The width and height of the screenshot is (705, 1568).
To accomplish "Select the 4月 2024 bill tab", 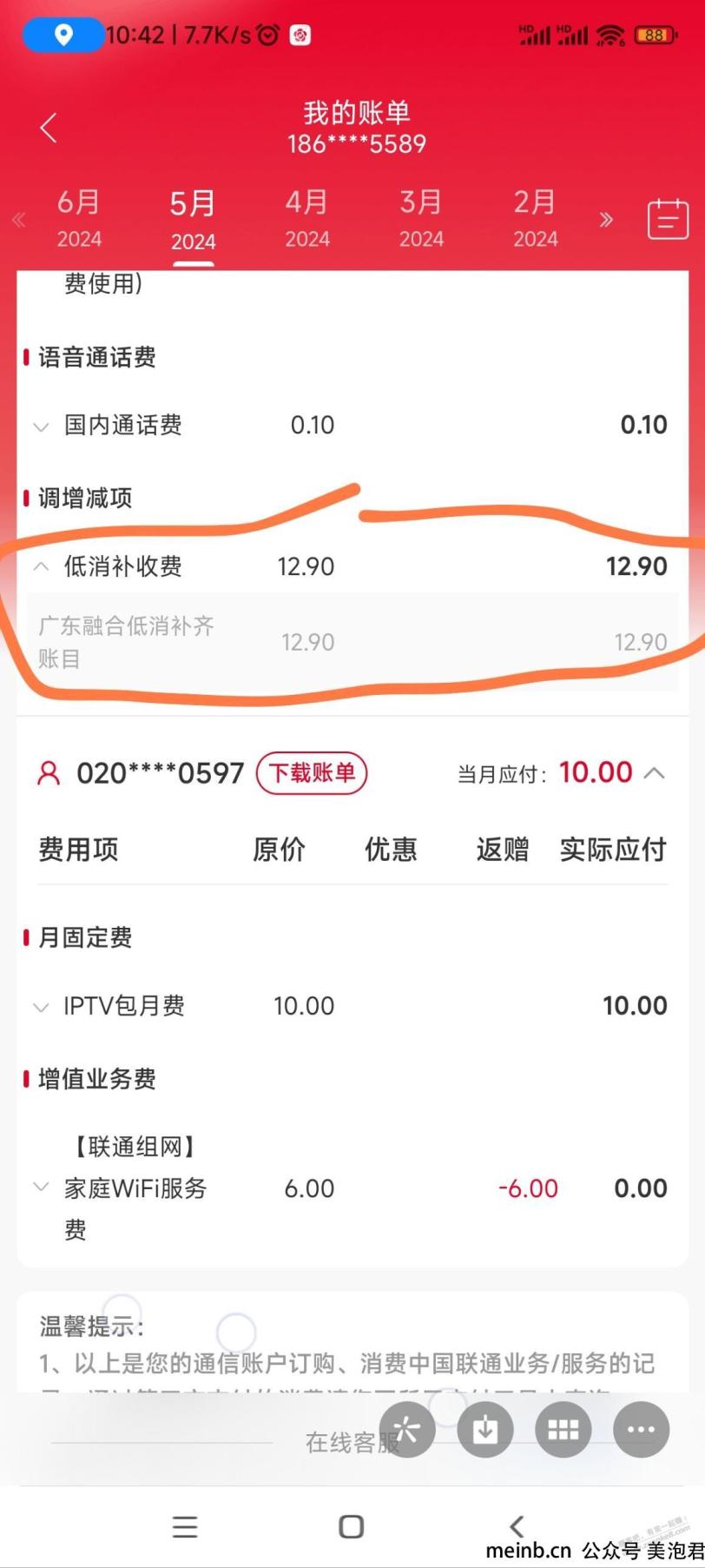I will pyautogui.click(x=307, y=219).
